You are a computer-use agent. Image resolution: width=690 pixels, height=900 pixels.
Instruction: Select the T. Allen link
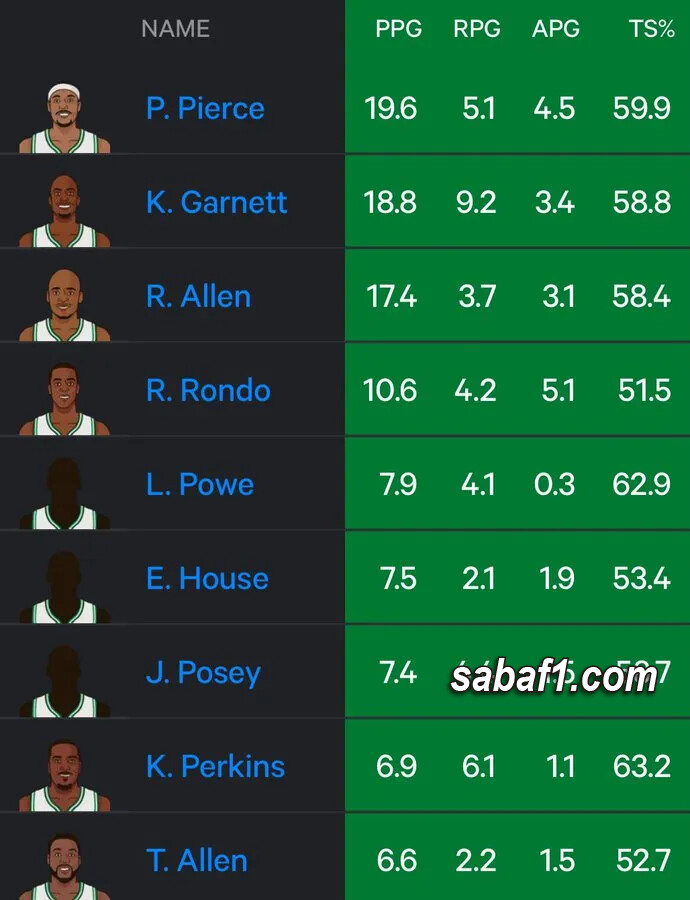pos(196,860)
